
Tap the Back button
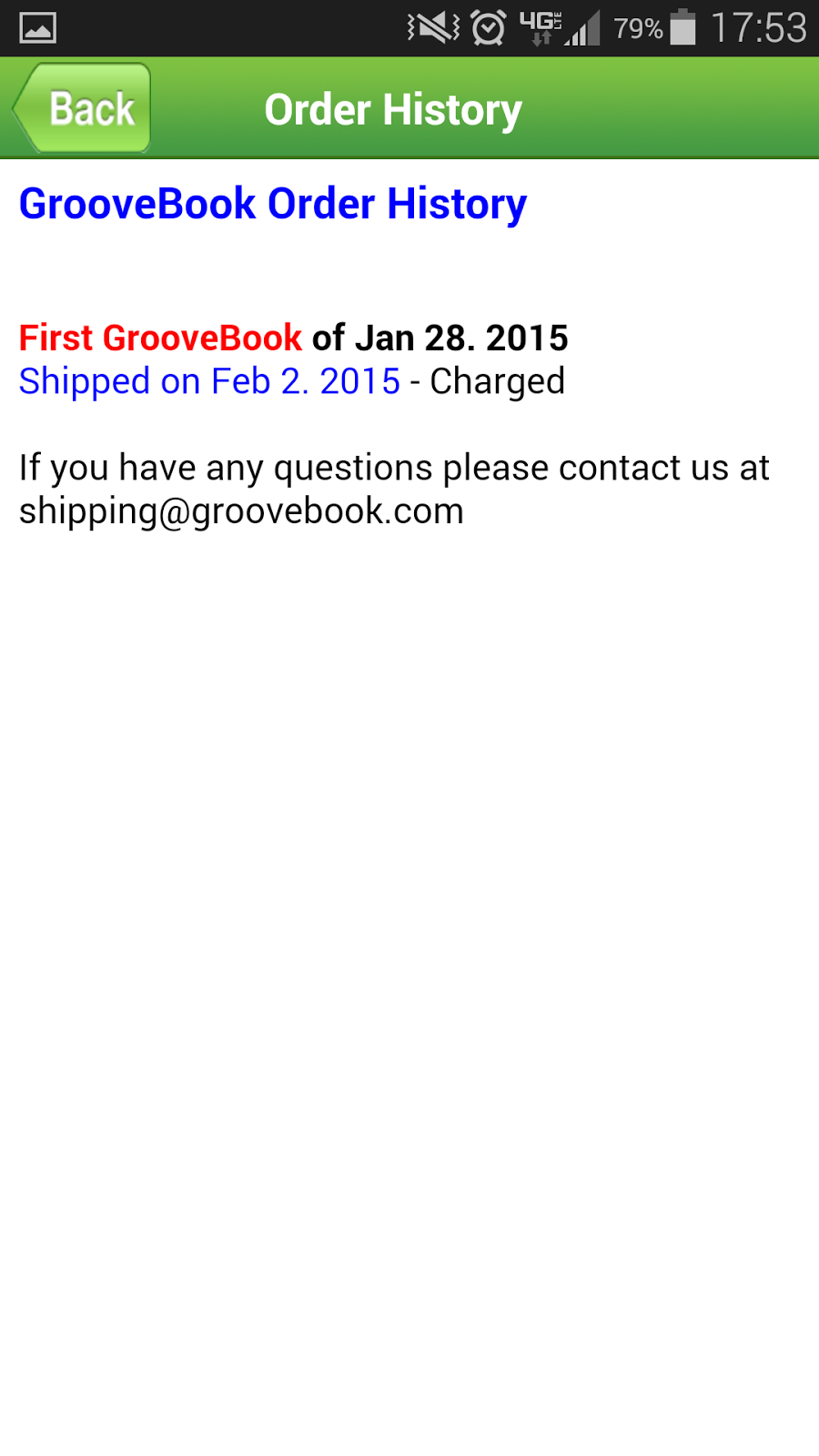(84, 109)
